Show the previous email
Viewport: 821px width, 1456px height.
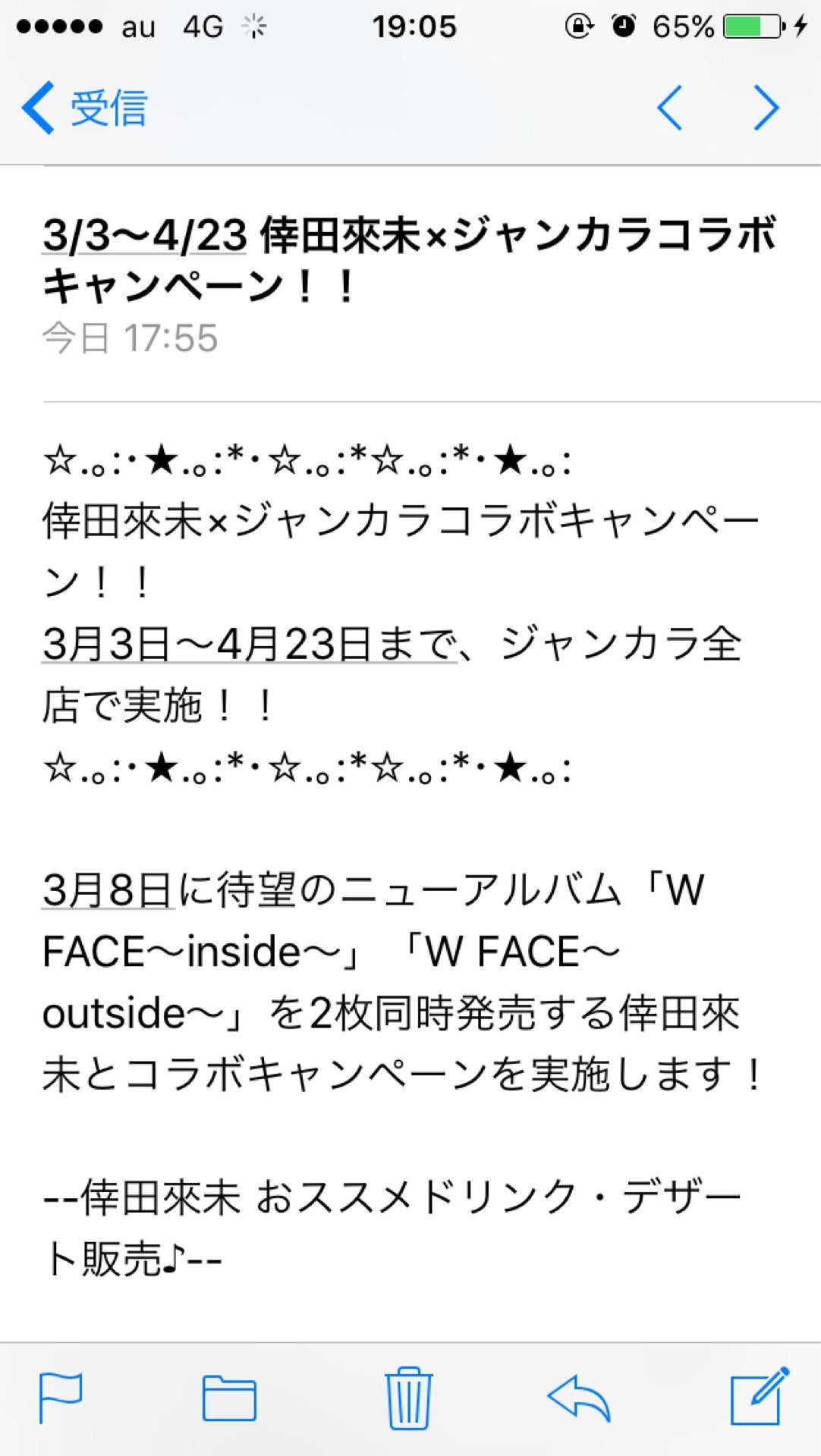[669, 108]
